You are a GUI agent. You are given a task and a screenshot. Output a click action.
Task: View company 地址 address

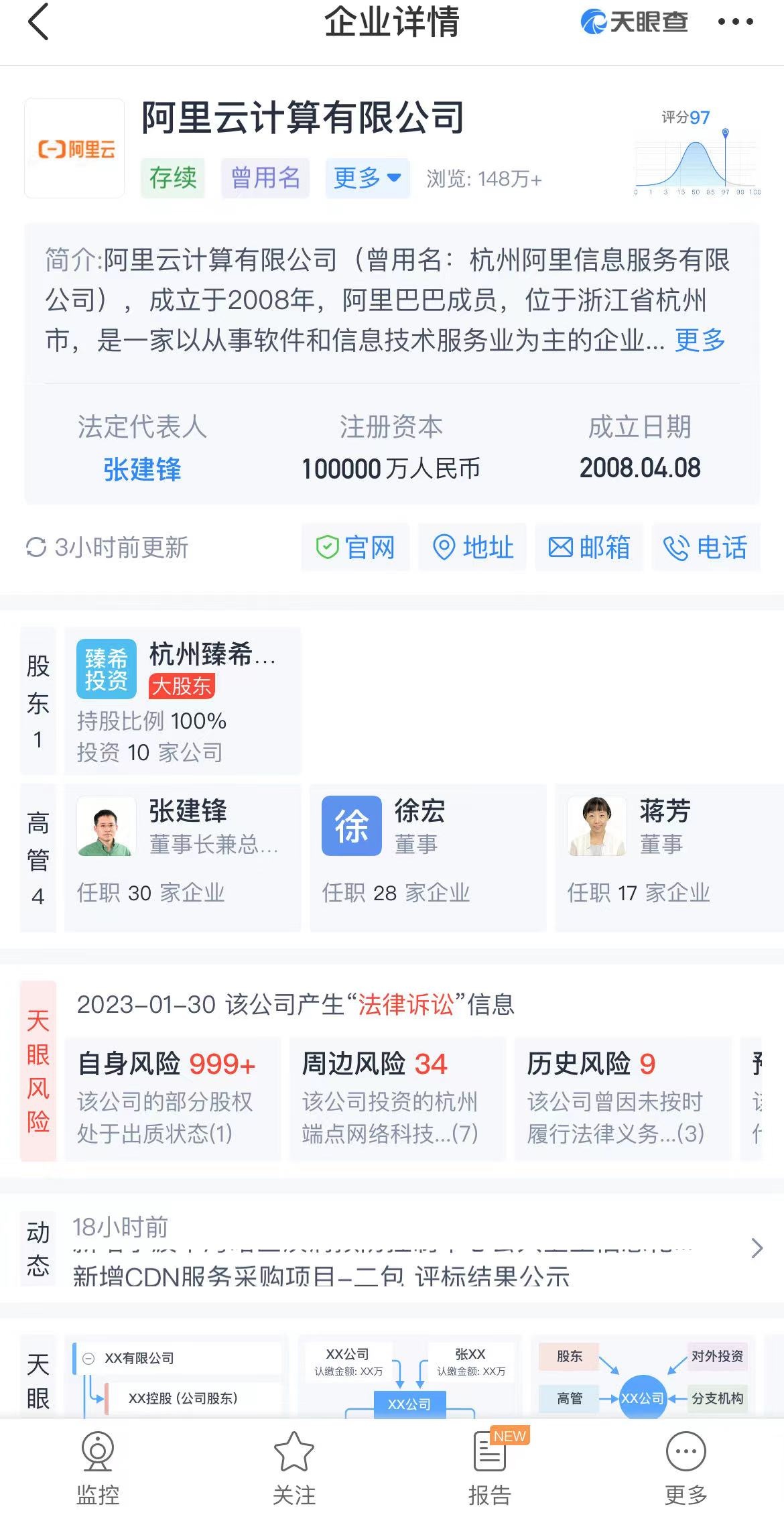472,548
